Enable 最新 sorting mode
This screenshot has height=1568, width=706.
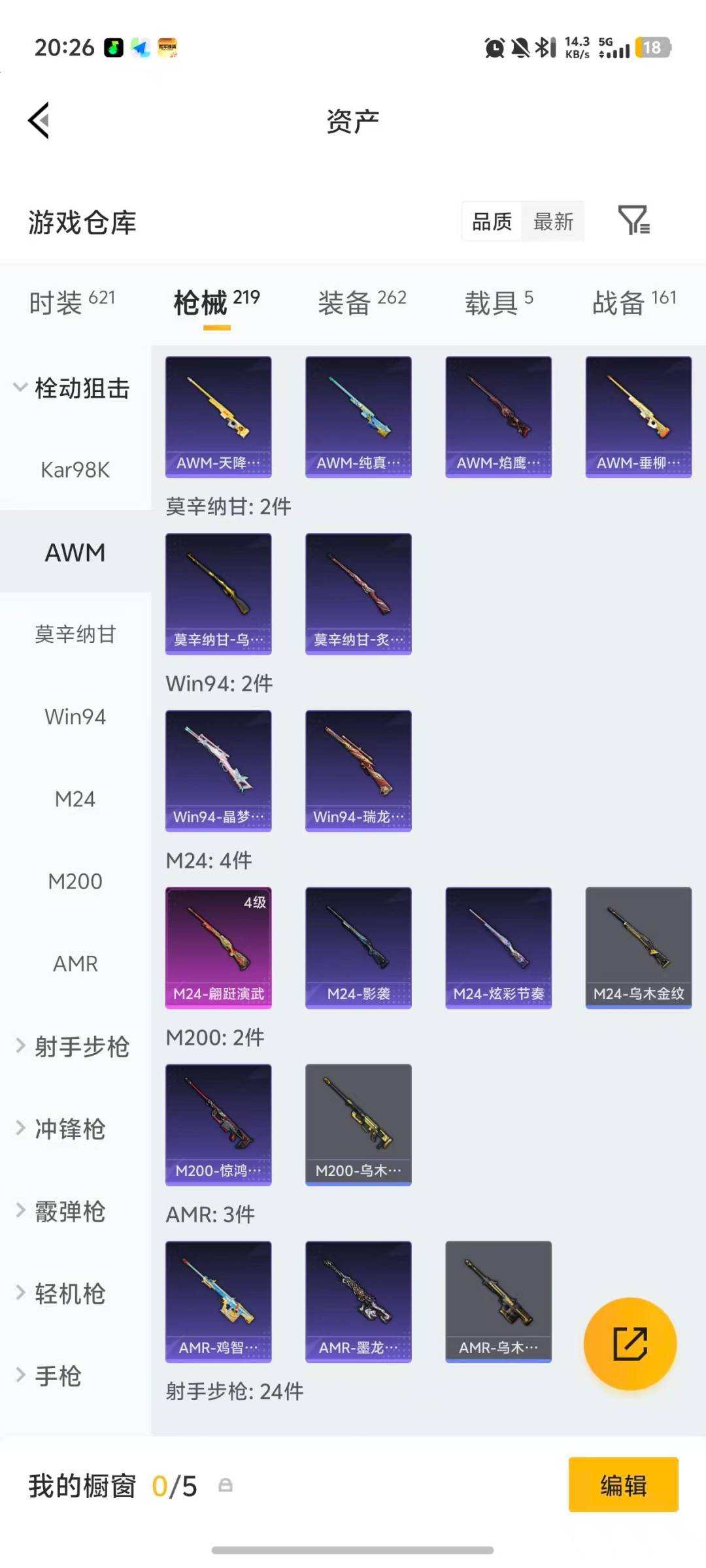(552, 222)
